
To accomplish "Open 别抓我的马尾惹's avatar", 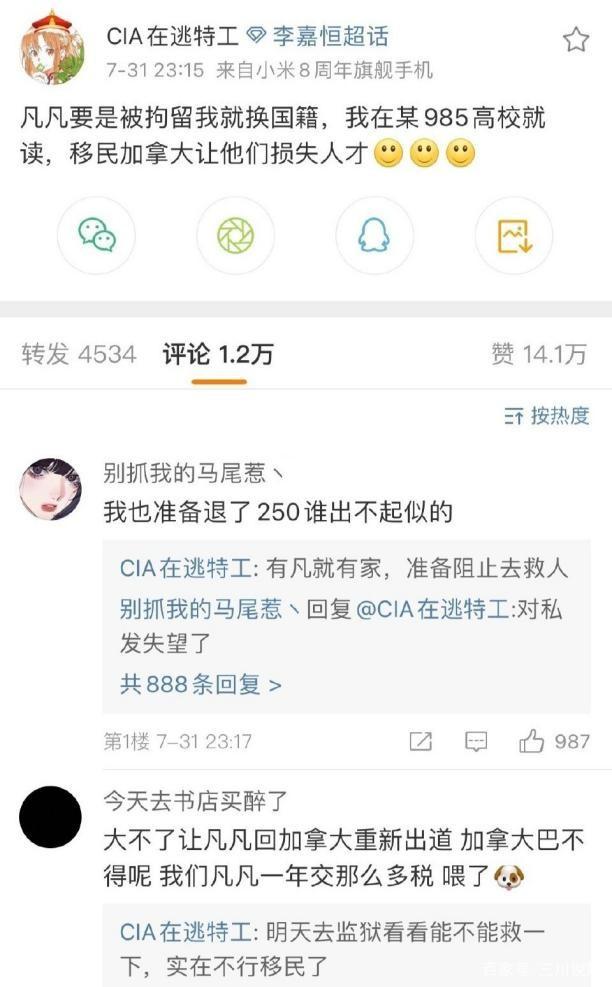I will 51,489.
